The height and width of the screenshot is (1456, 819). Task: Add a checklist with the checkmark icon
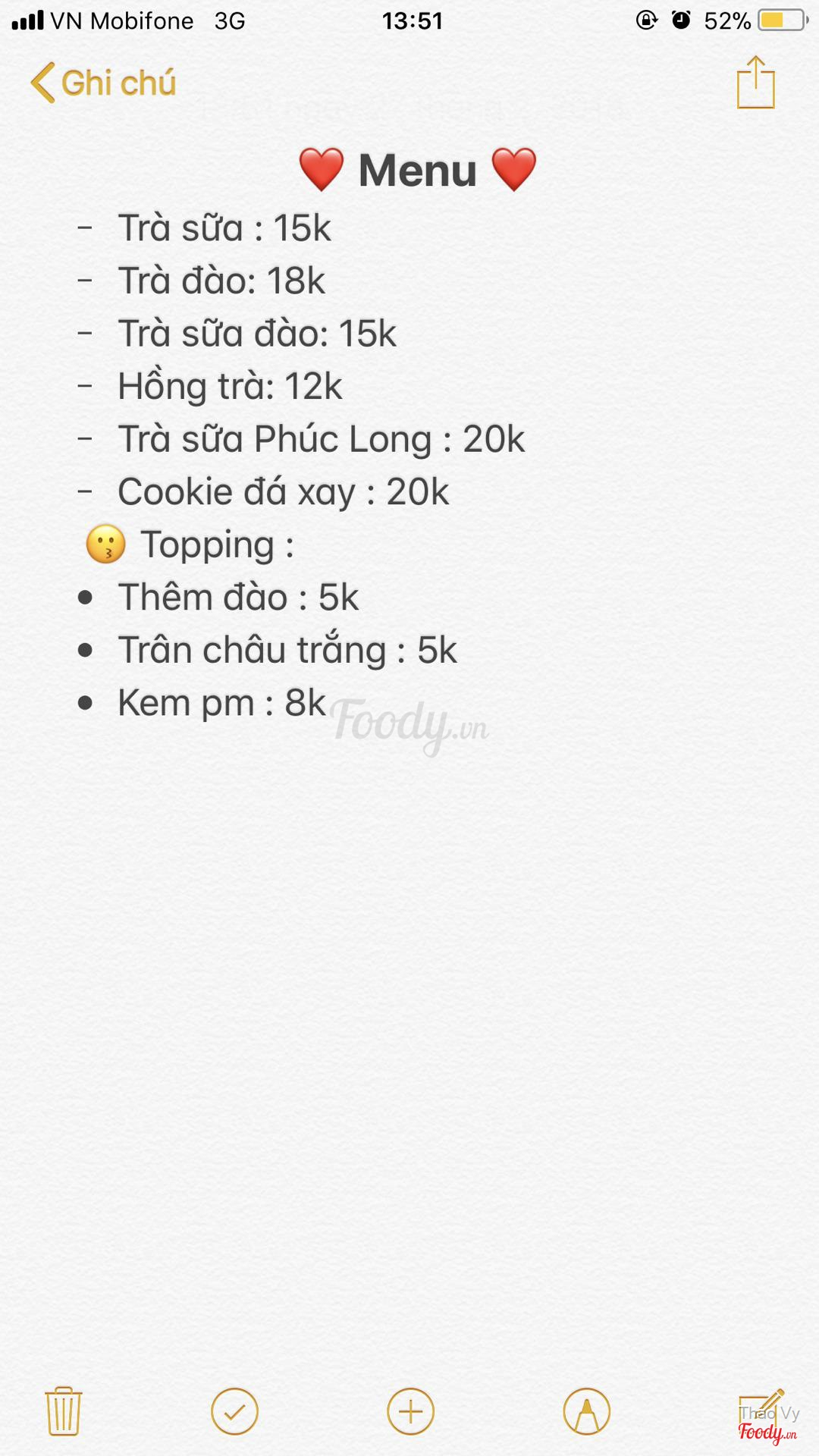click(x=234, y=1411)
